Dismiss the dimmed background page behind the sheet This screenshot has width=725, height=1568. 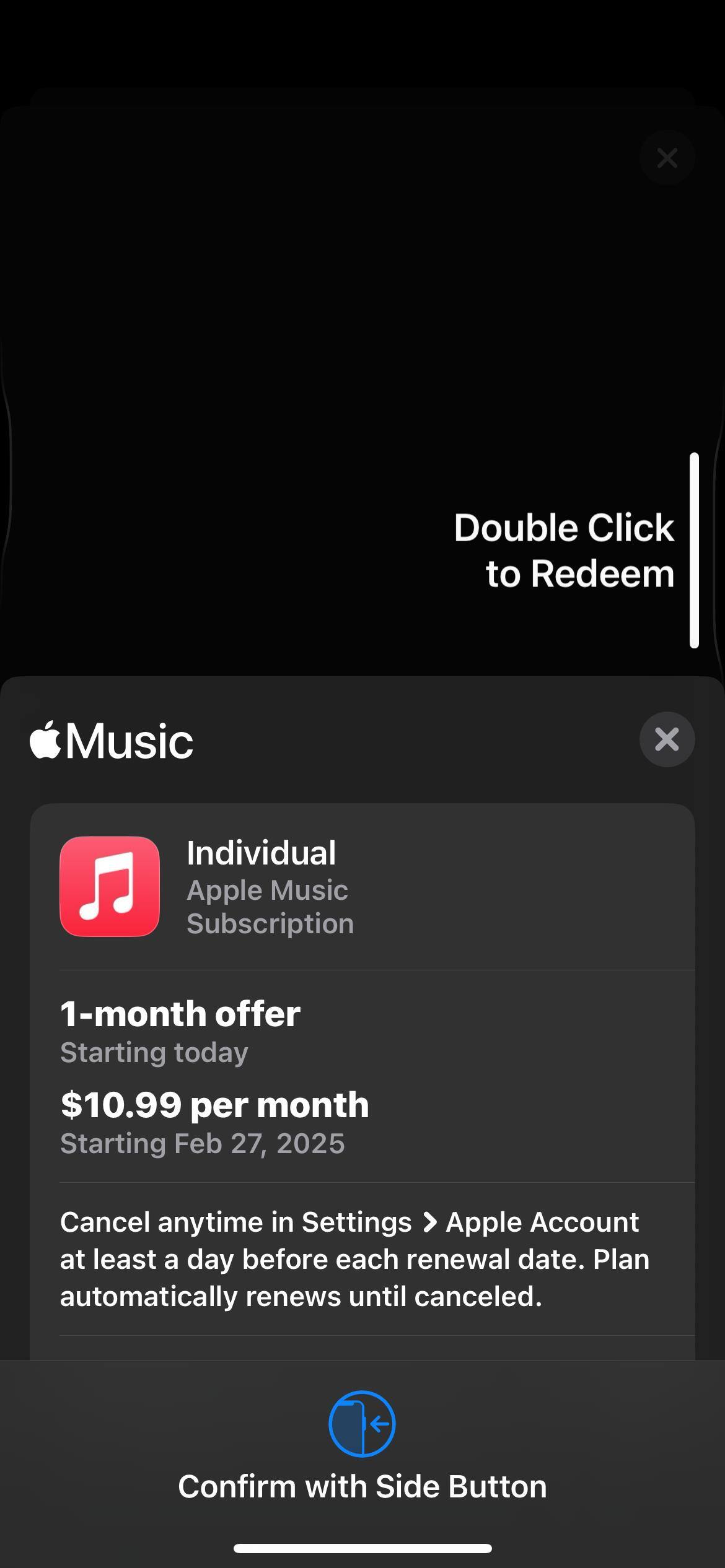(667, 158)
